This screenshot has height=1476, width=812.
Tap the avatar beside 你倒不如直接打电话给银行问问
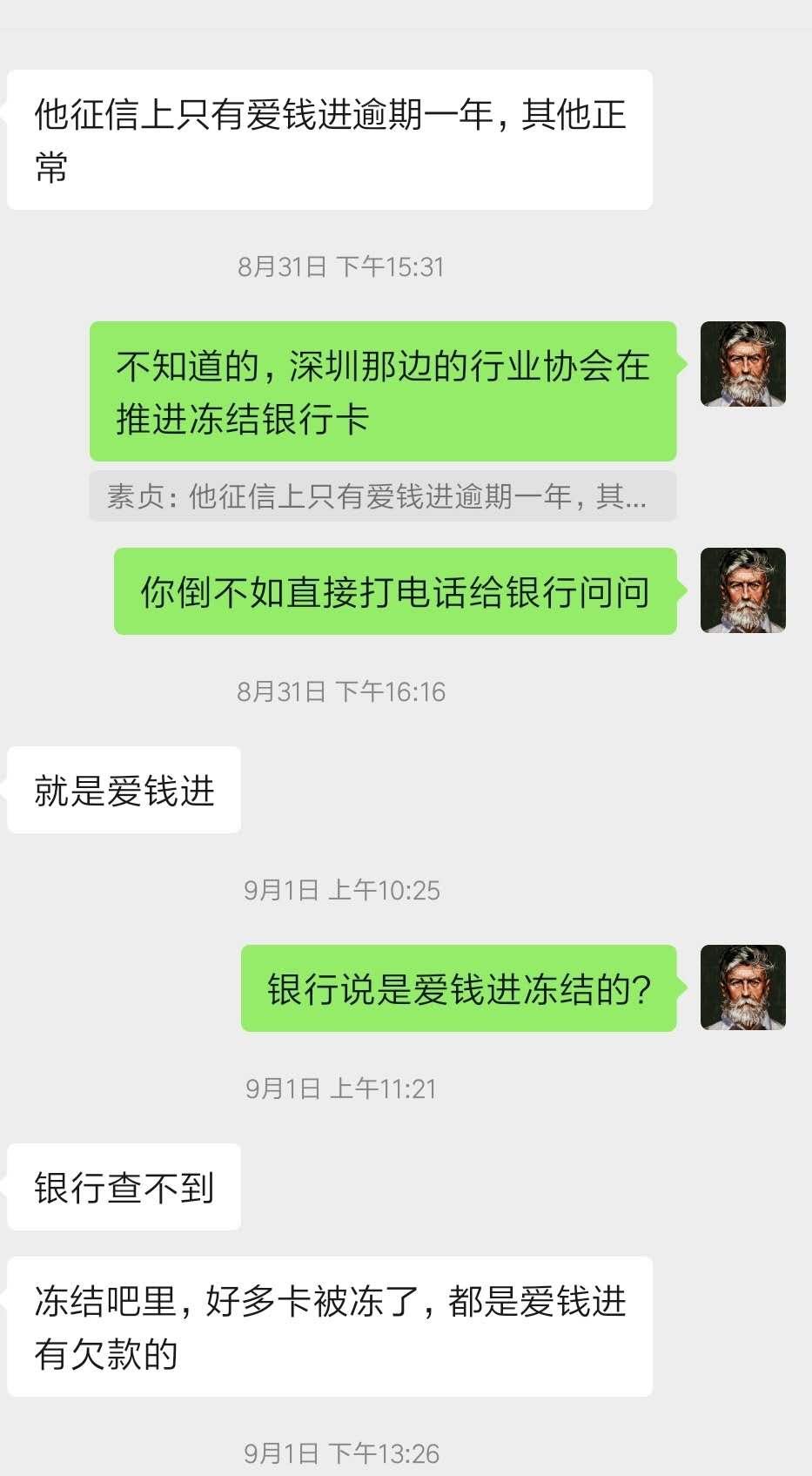click(x=743, y=591)
